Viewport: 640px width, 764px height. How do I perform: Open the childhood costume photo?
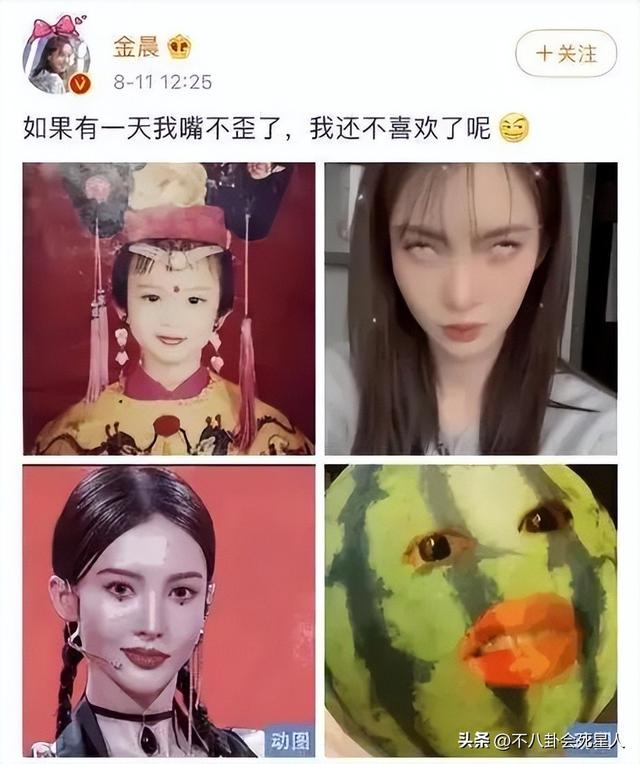point(169,309)
